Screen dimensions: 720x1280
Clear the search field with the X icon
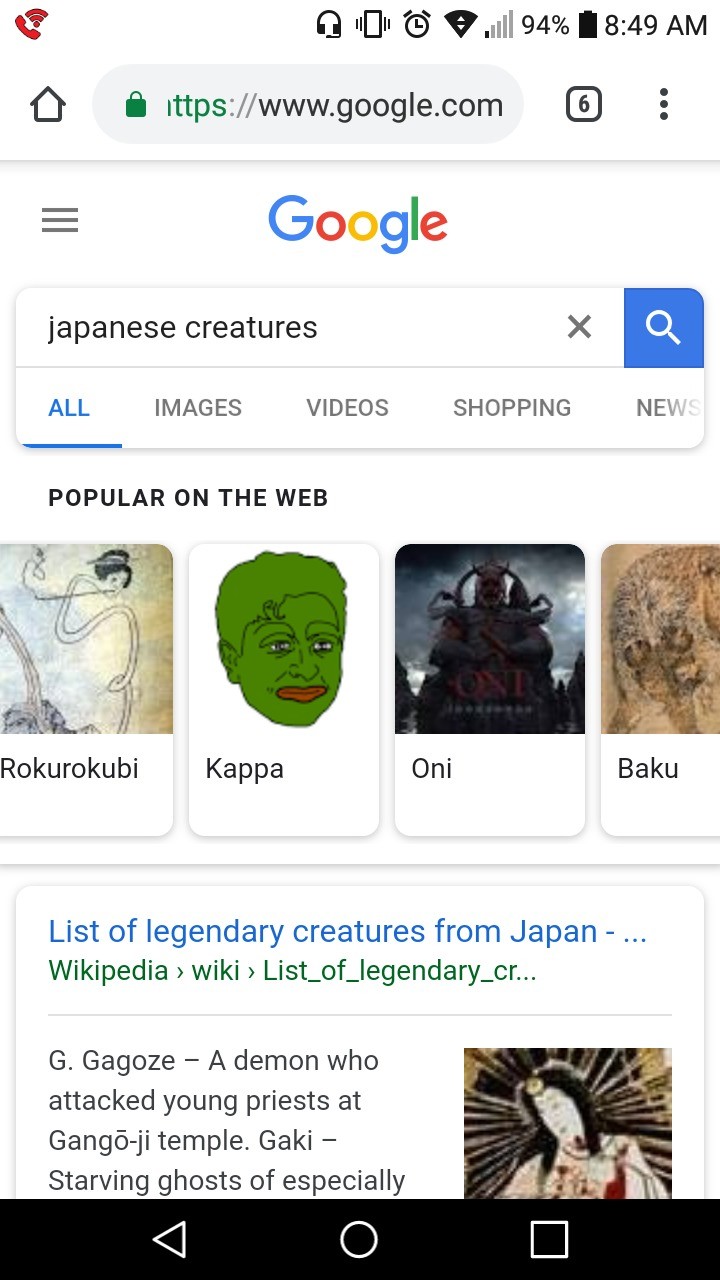pos(579,326)
